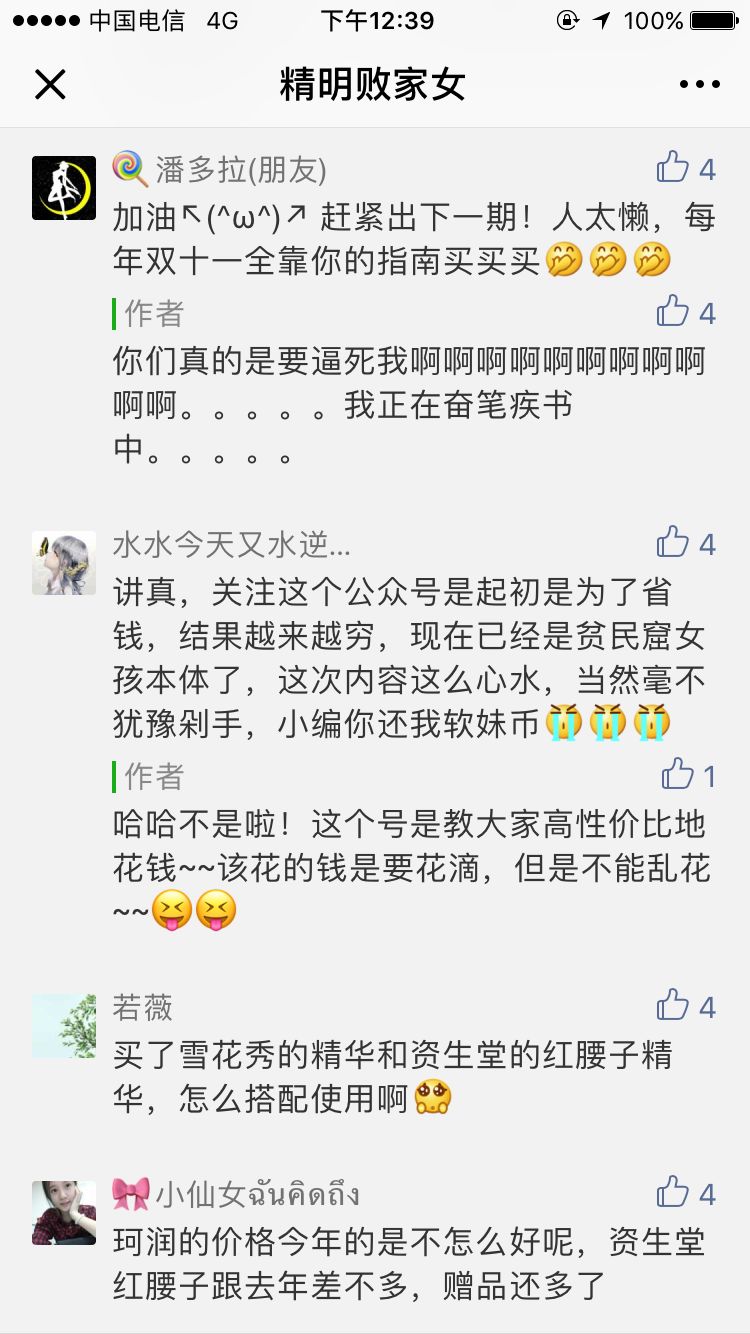Like 潘多拉's comment

(674, 168)
